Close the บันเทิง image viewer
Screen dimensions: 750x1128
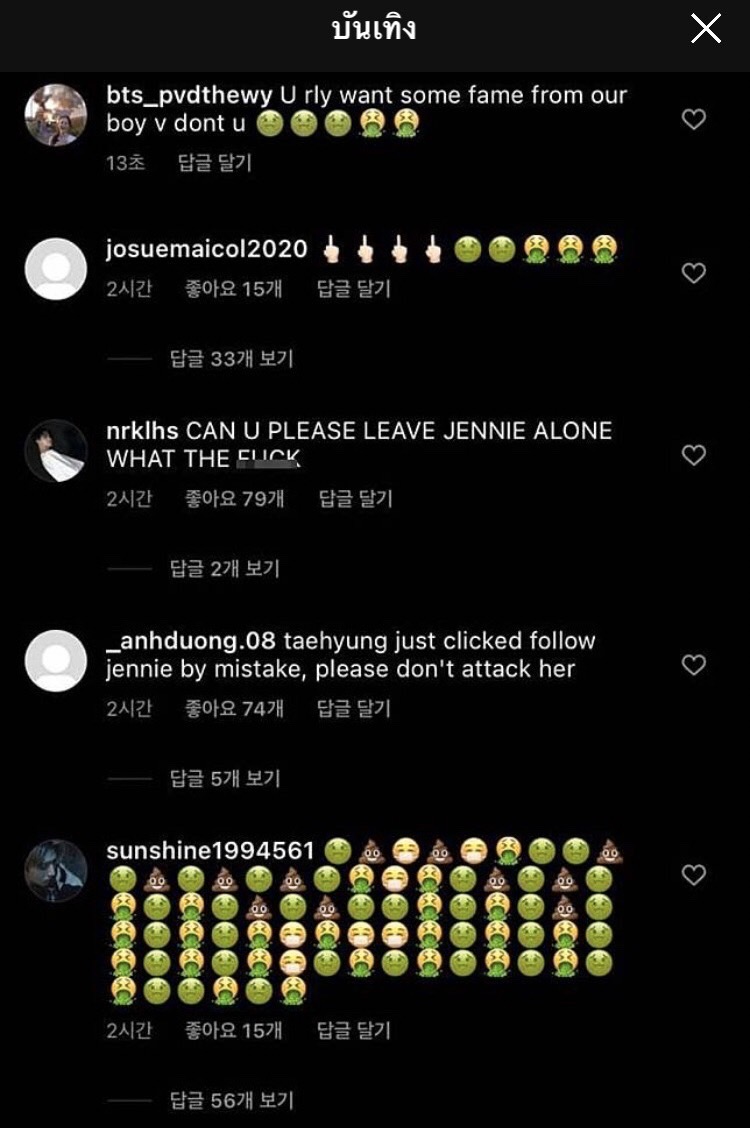(x=706, y=29)
